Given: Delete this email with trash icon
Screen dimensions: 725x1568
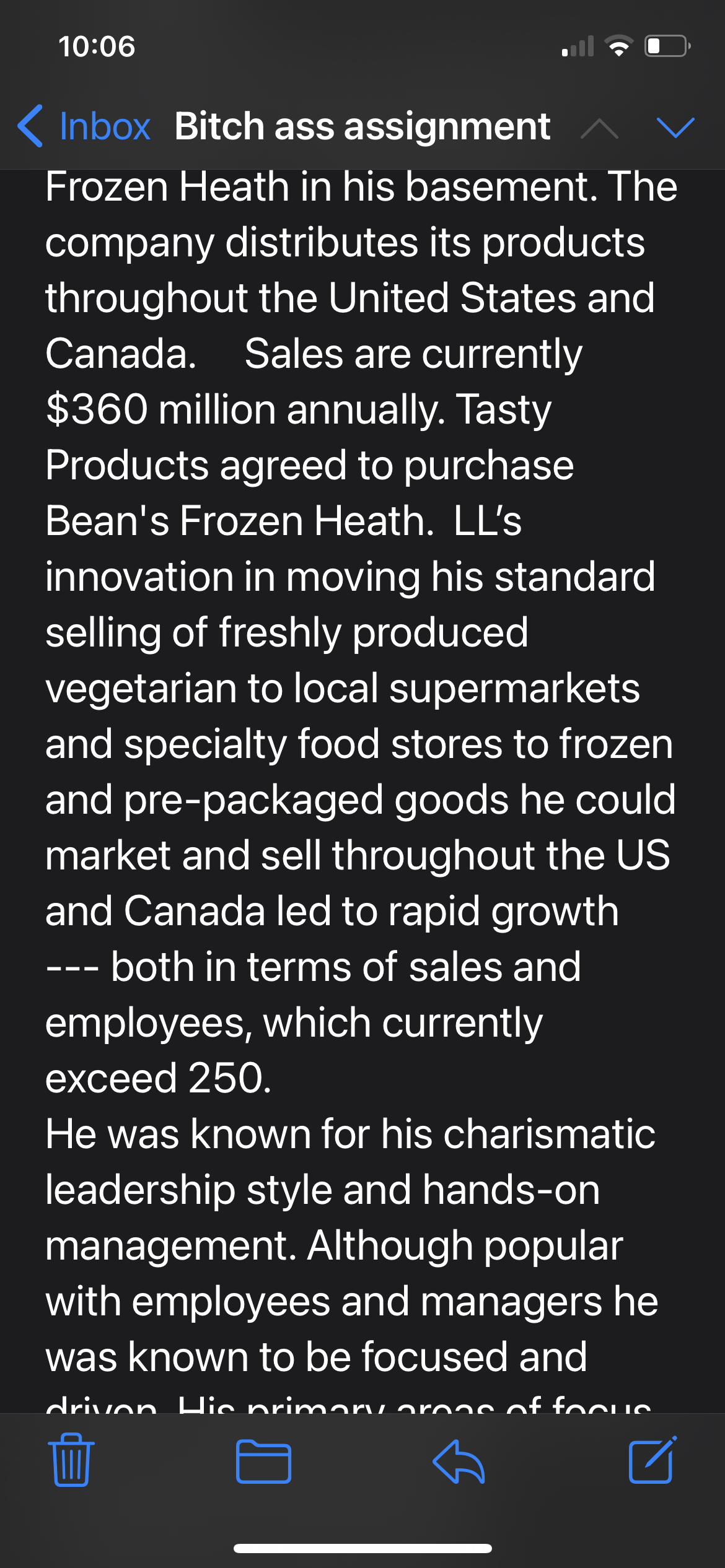Looking at the screenshot, I should pos(71,1461).
